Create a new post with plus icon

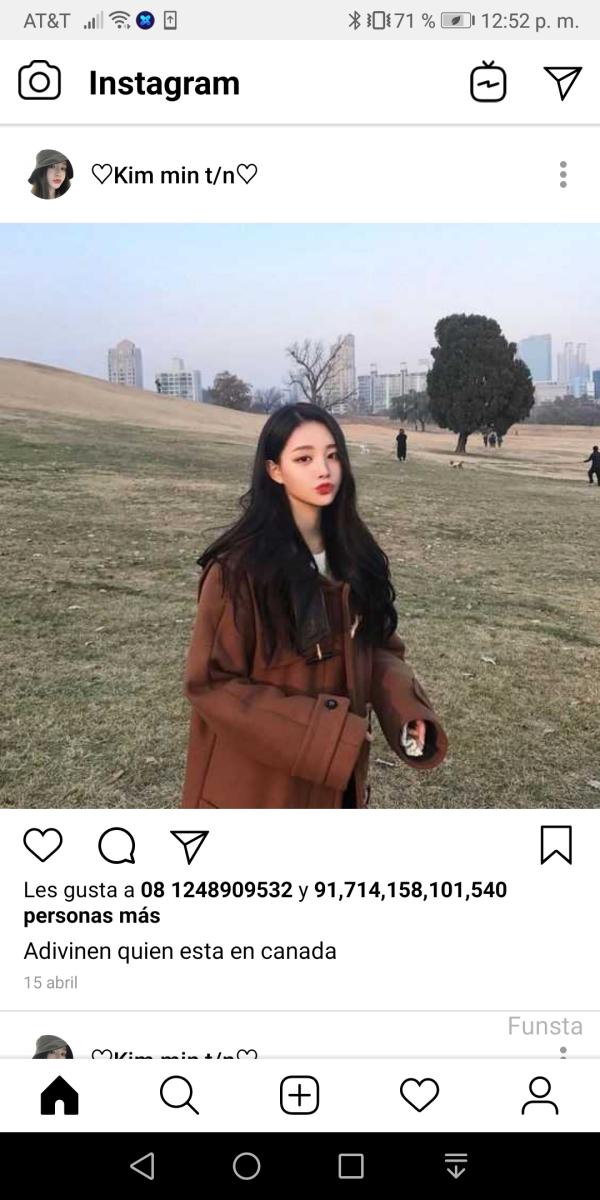299,1096
